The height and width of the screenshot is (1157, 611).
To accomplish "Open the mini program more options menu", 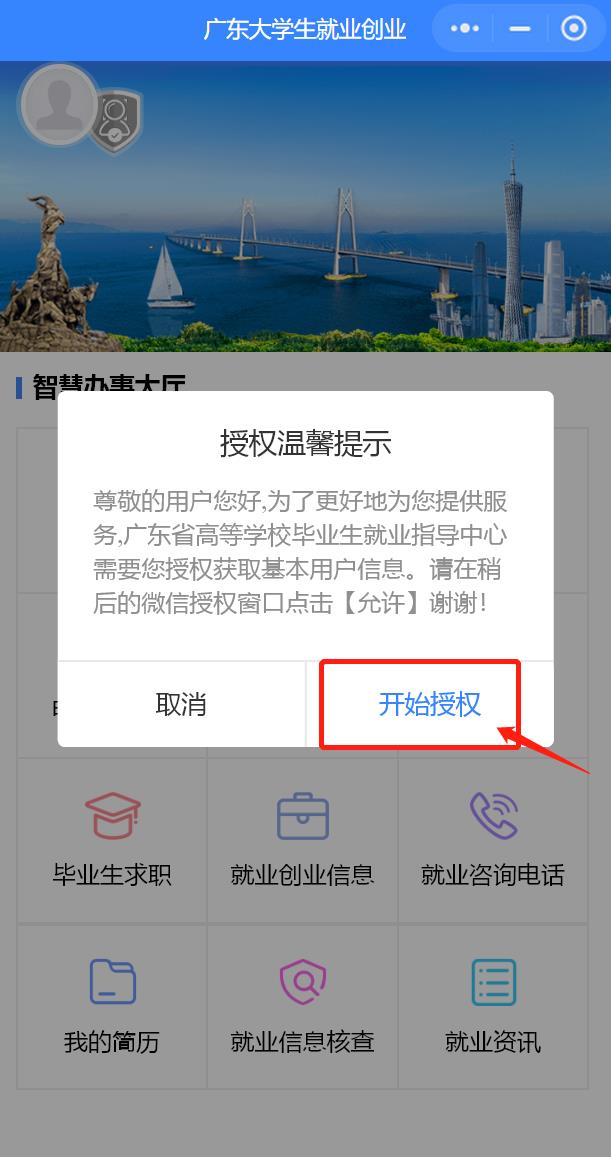I will tap(465, 29).
